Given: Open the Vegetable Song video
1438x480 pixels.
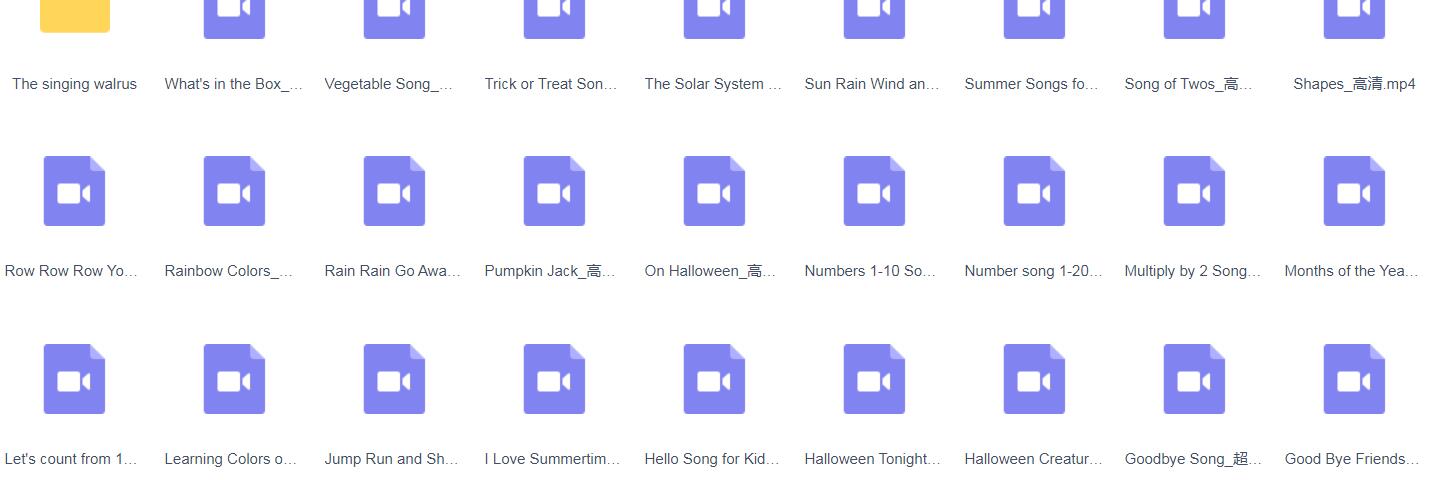Looking at the screenshot, I should click(394, 18).
